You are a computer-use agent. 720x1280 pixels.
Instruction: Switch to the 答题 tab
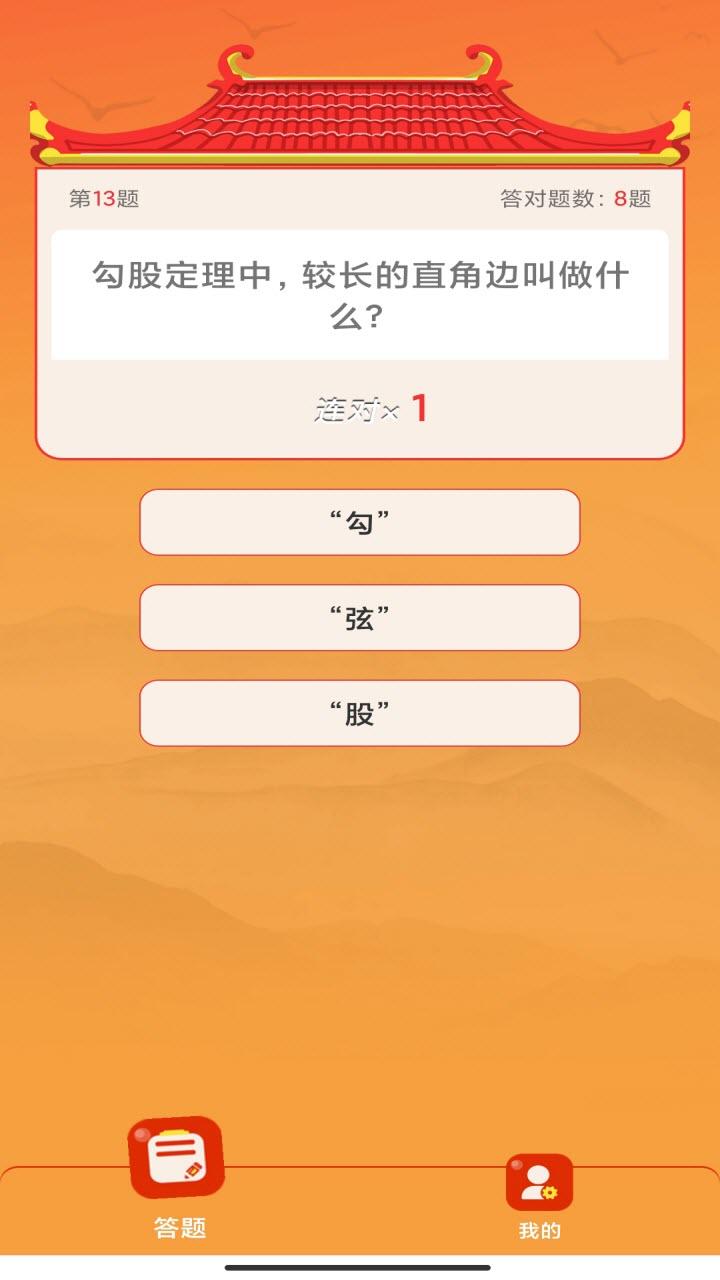[x=178, y=1178]
